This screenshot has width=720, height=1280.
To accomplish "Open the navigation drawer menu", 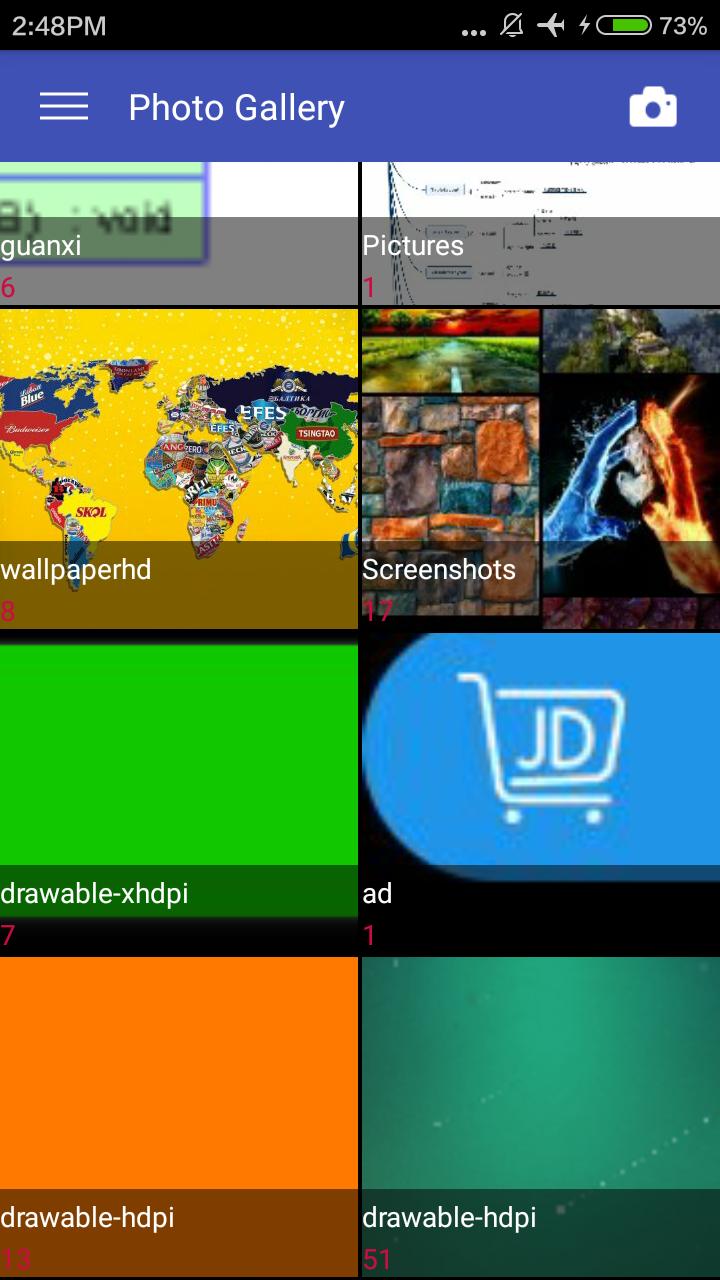I will point(64,107).
